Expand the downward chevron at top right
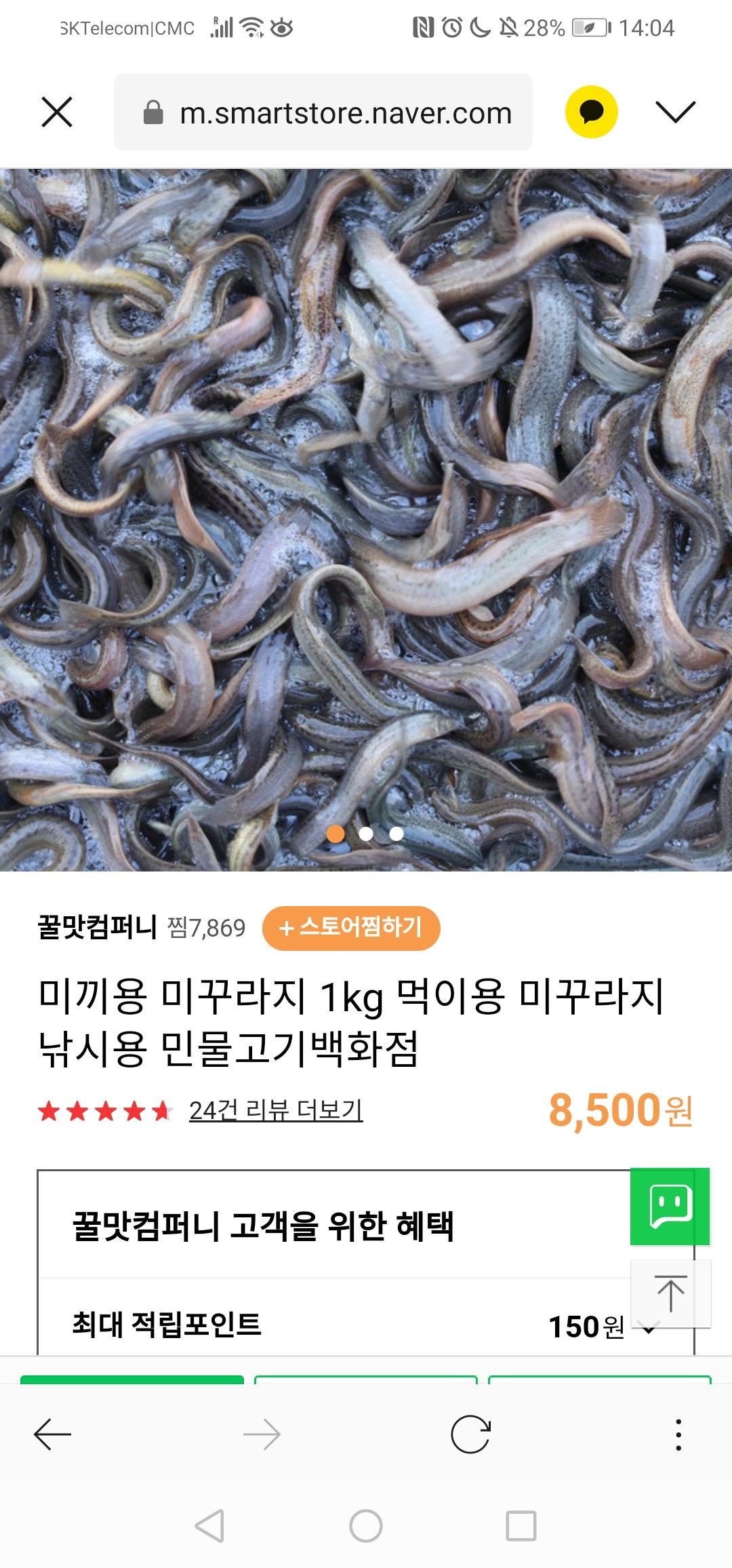 [676, 112]
